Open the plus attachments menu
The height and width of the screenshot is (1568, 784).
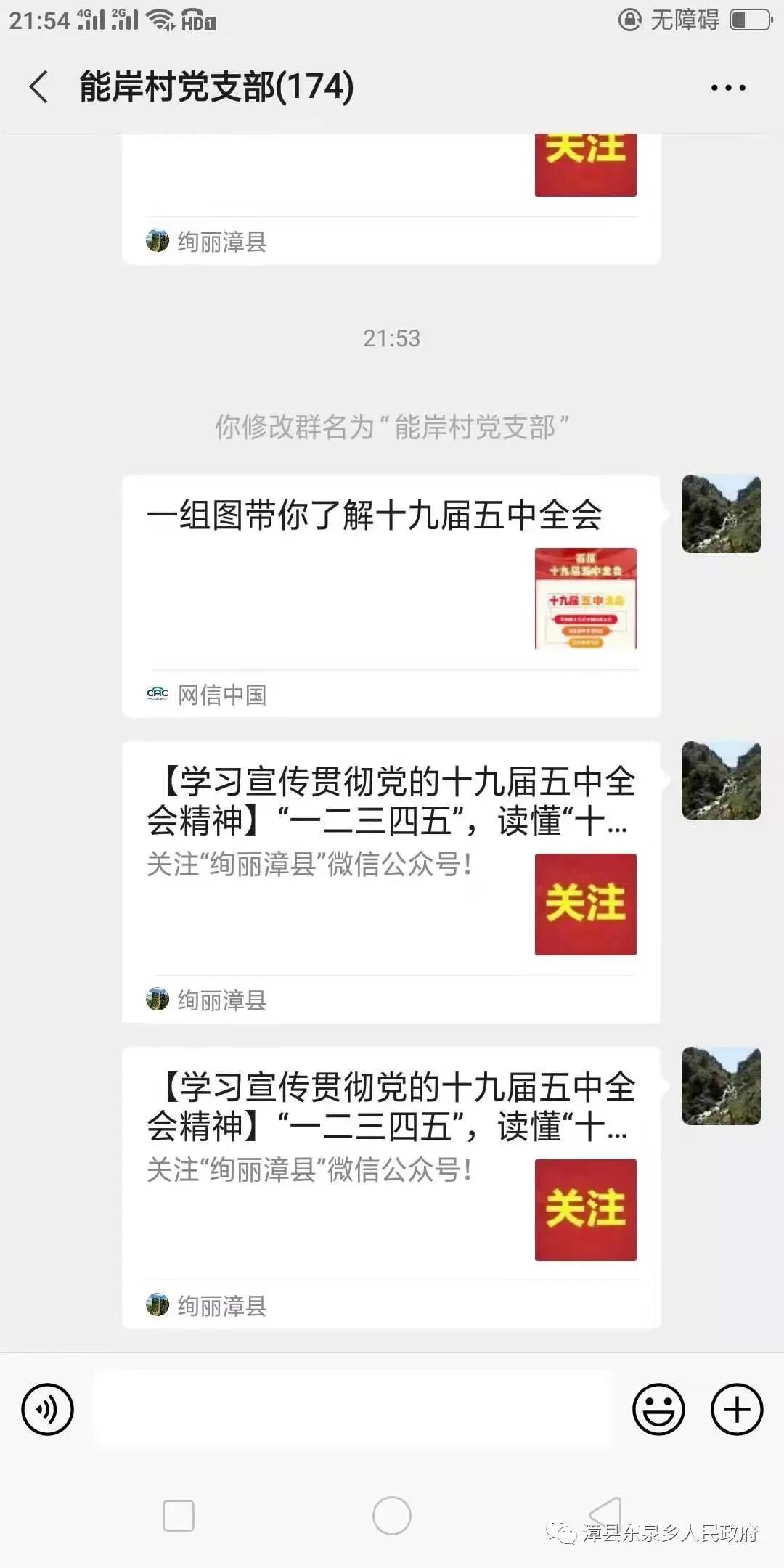point(736,1409)
